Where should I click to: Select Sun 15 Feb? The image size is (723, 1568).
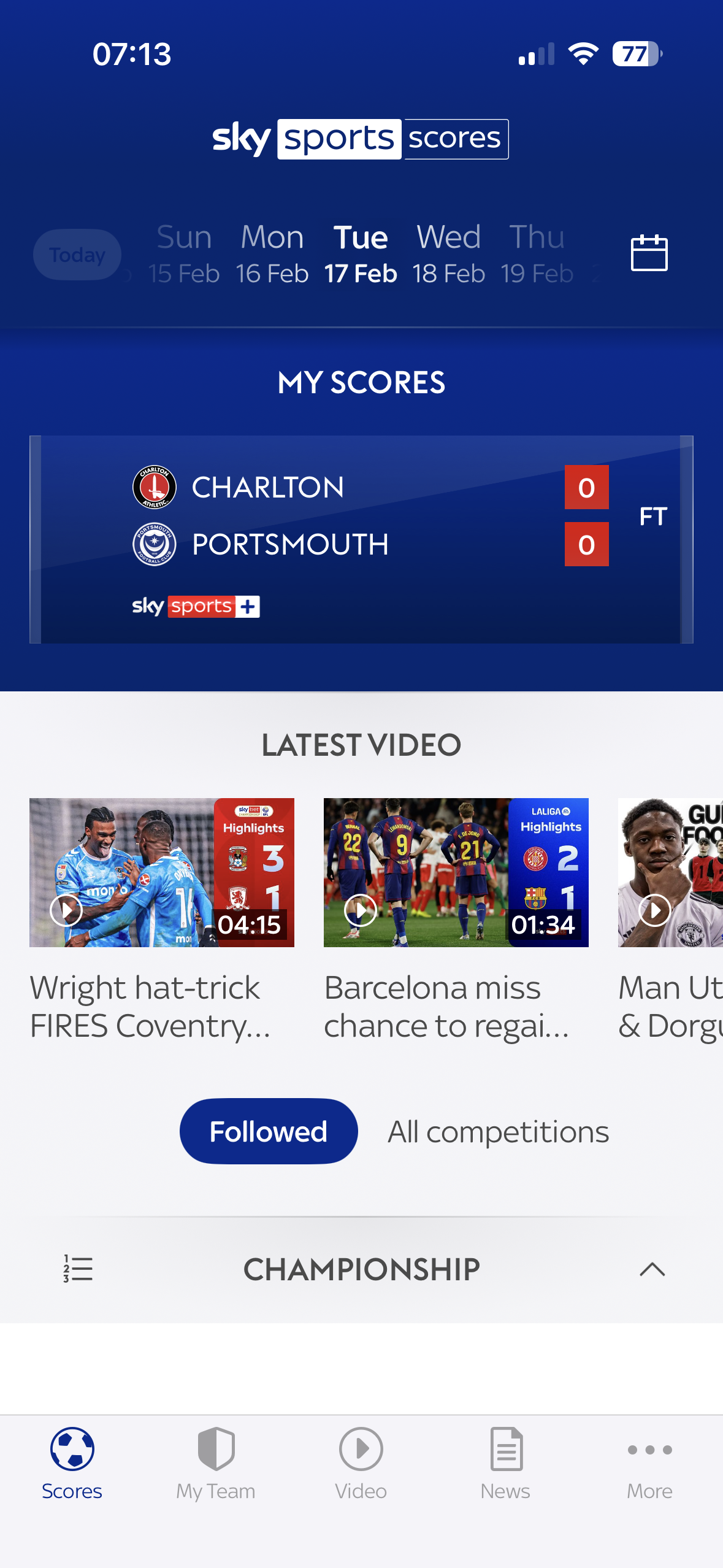click(x=183, y=254)
